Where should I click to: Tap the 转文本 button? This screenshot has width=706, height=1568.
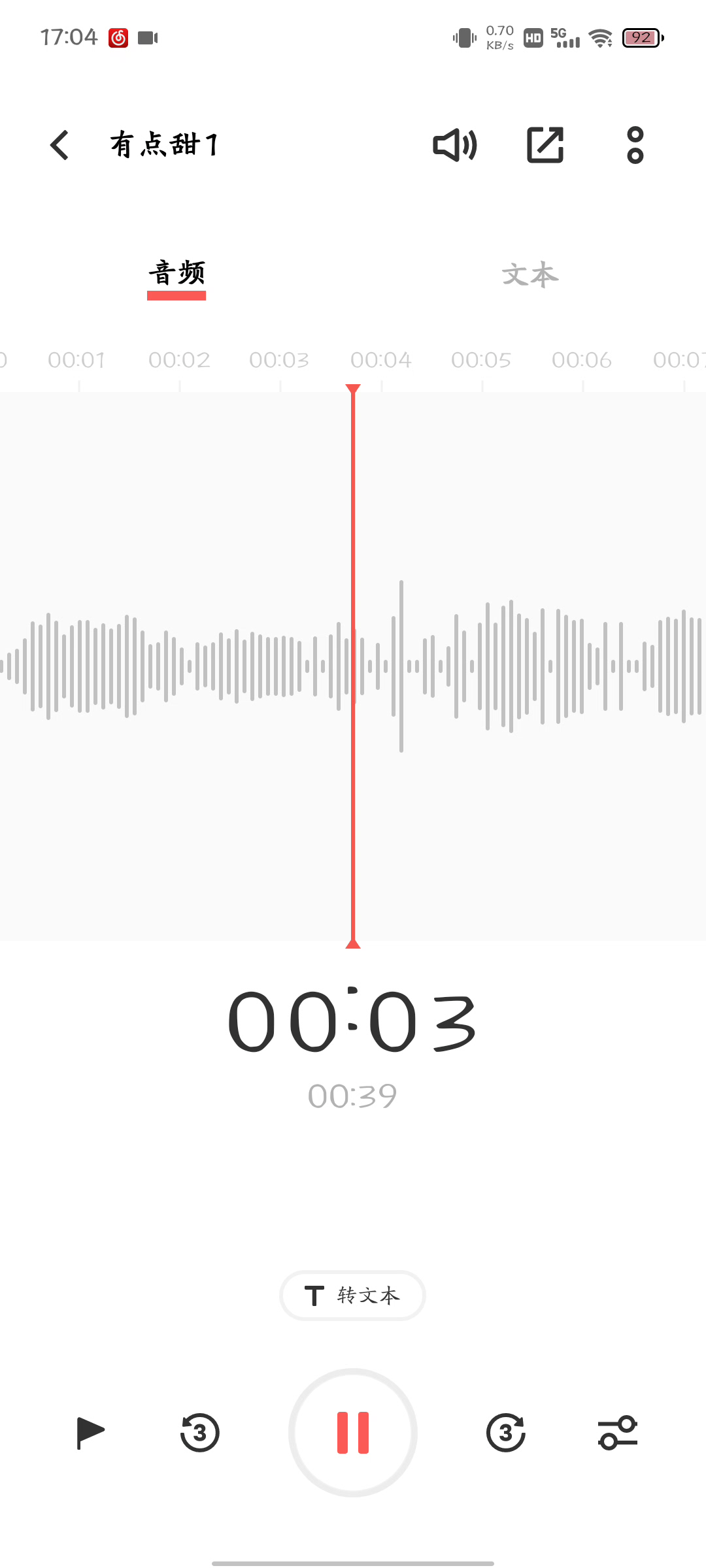coord(353,1295)
